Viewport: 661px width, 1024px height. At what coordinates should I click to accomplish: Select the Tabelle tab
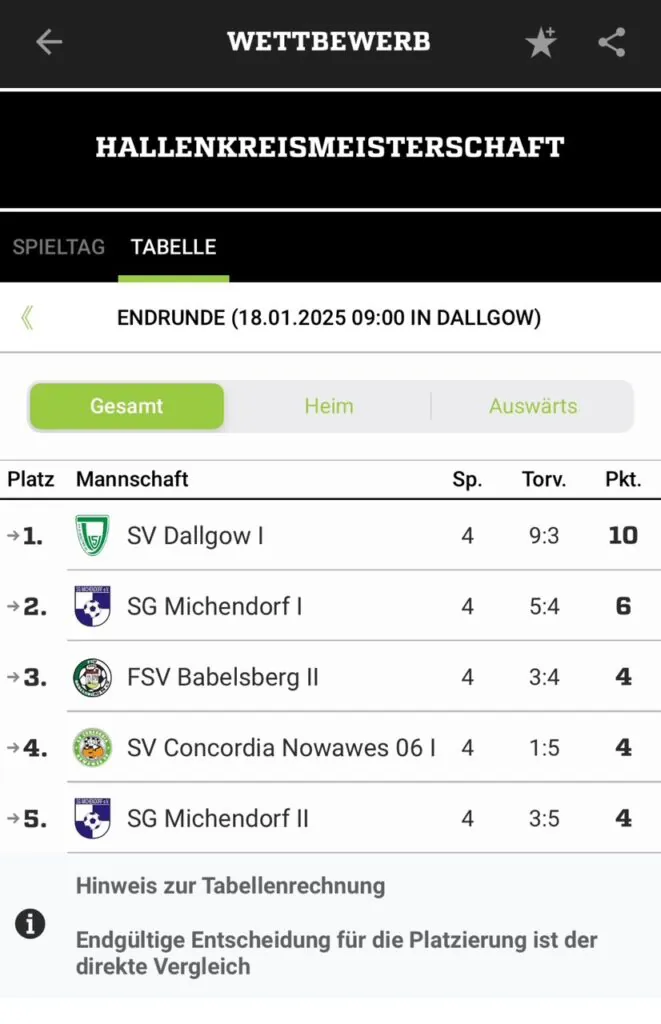coord(173,247)
